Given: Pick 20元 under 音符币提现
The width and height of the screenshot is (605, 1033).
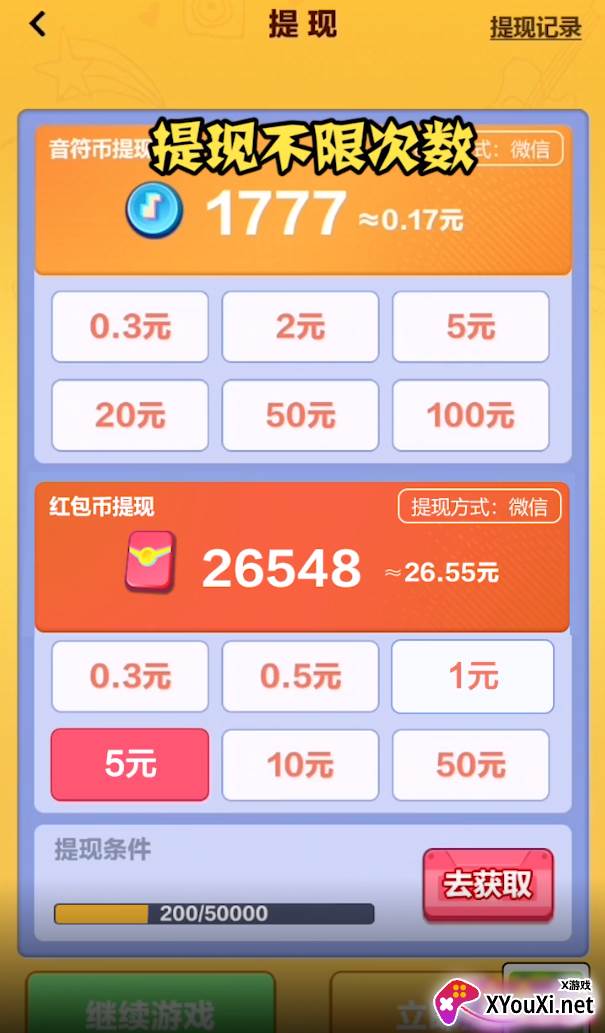Looking at the screenshot, I should click(130, 415).
